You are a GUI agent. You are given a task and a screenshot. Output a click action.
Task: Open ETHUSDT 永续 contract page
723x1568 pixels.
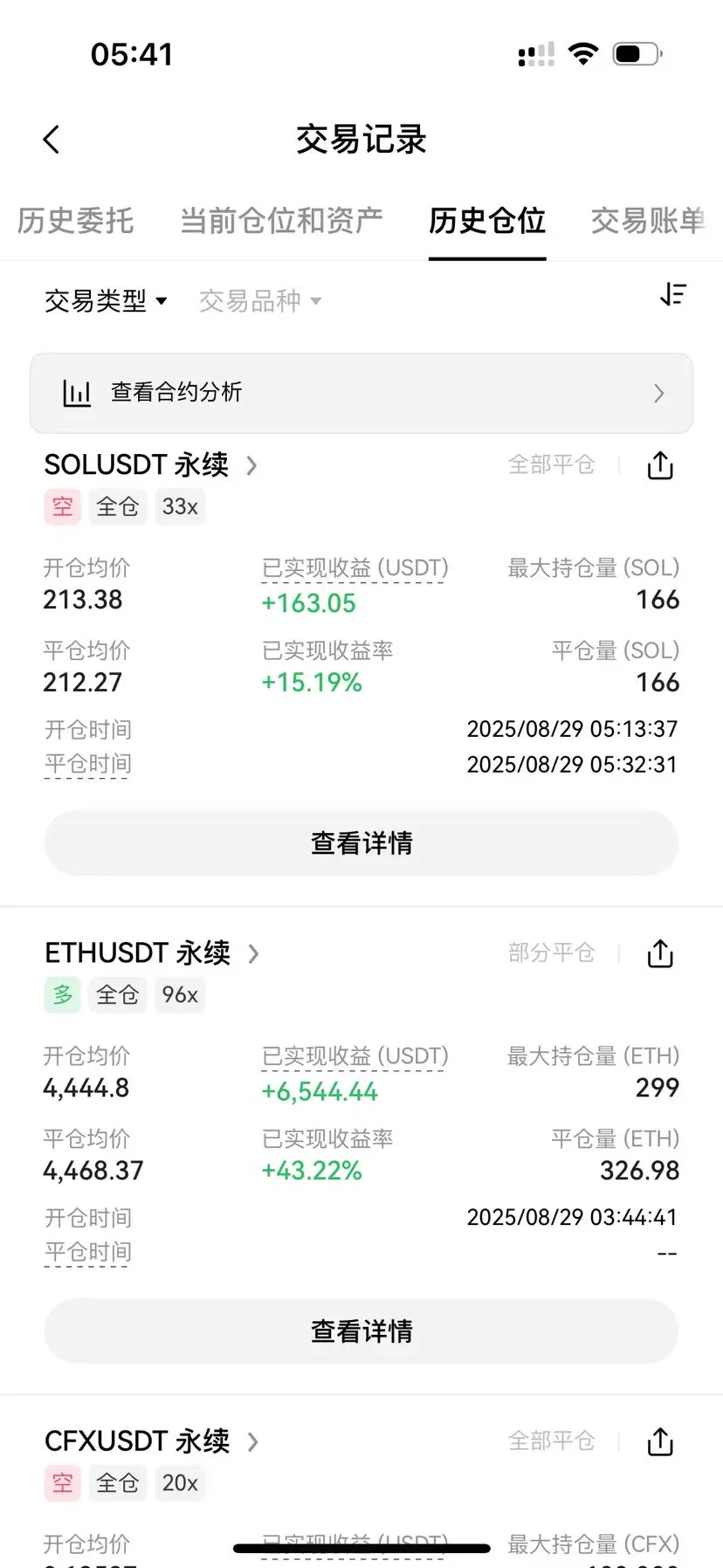click(x=152, y=952)
